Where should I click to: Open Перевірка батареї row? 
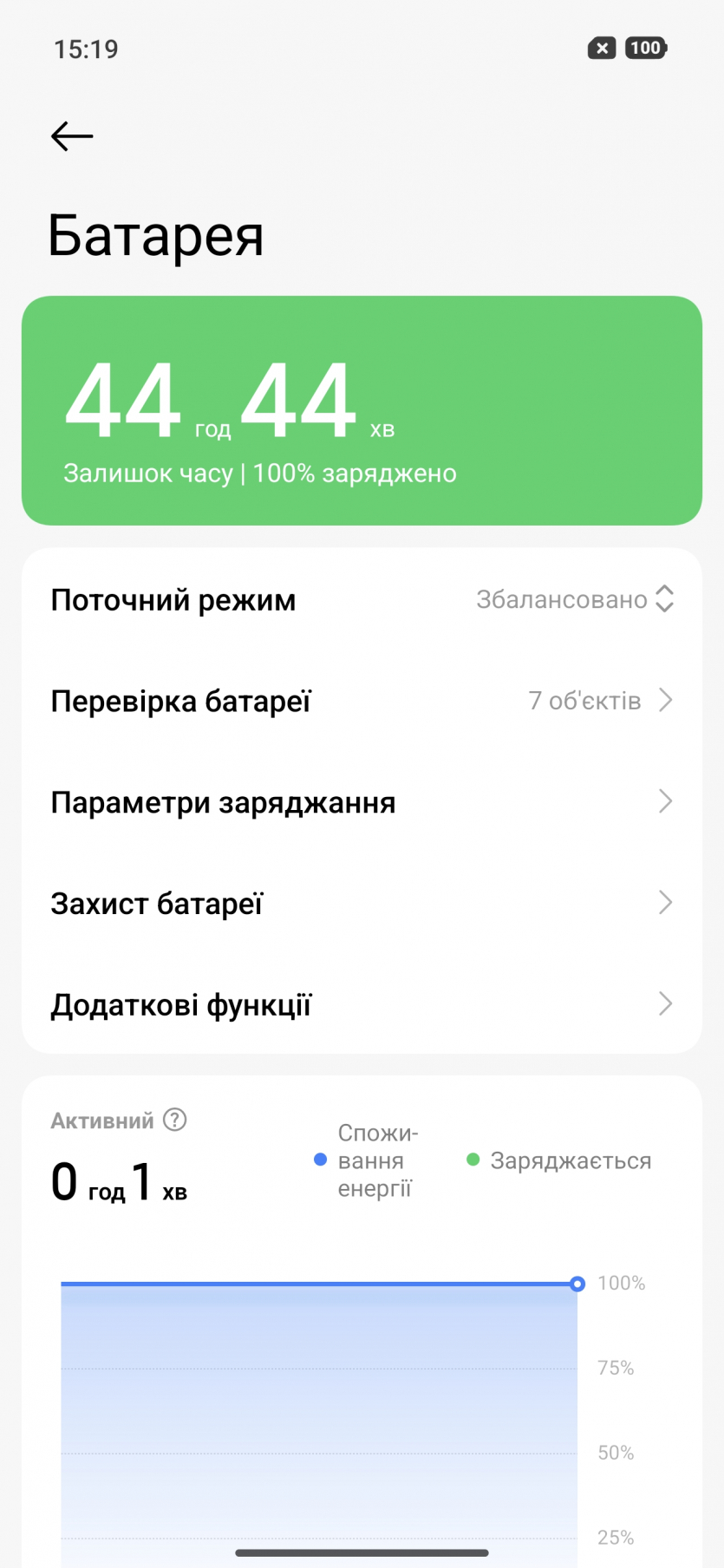tap(362, 701)
